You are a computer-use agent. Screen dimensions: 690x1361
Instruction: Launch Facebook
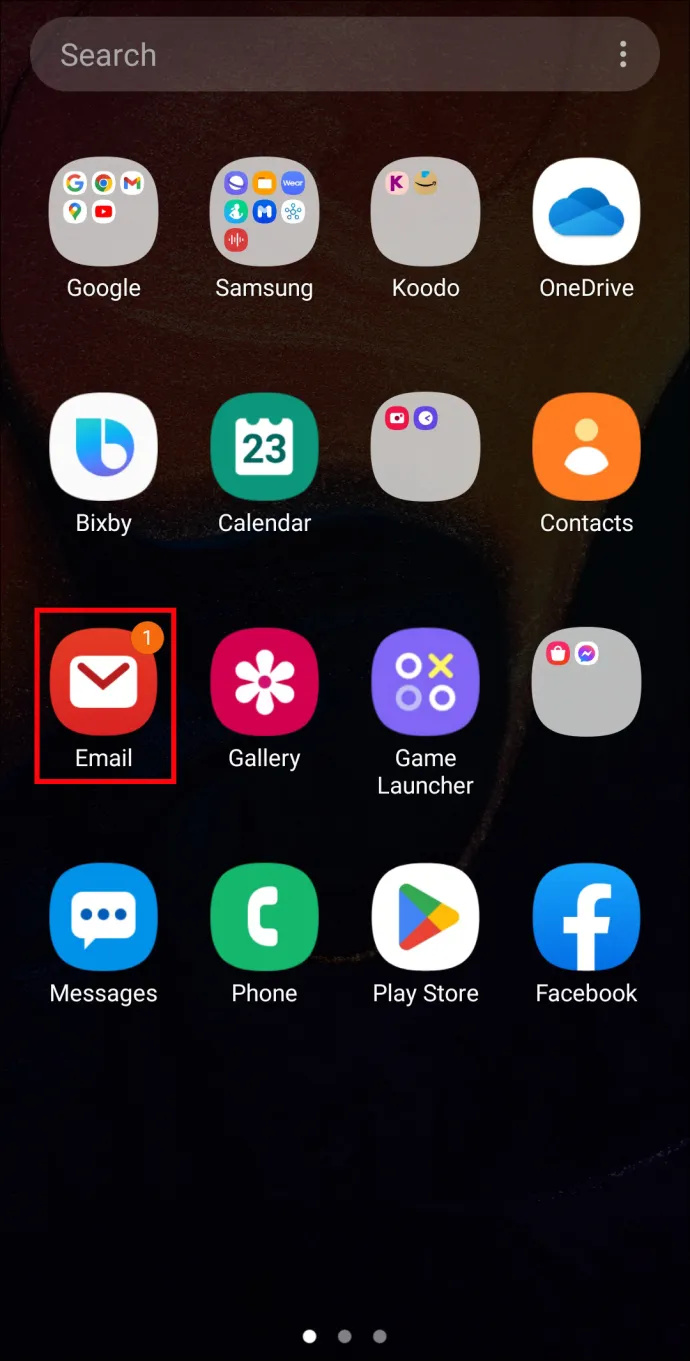(x=586, y=917)
